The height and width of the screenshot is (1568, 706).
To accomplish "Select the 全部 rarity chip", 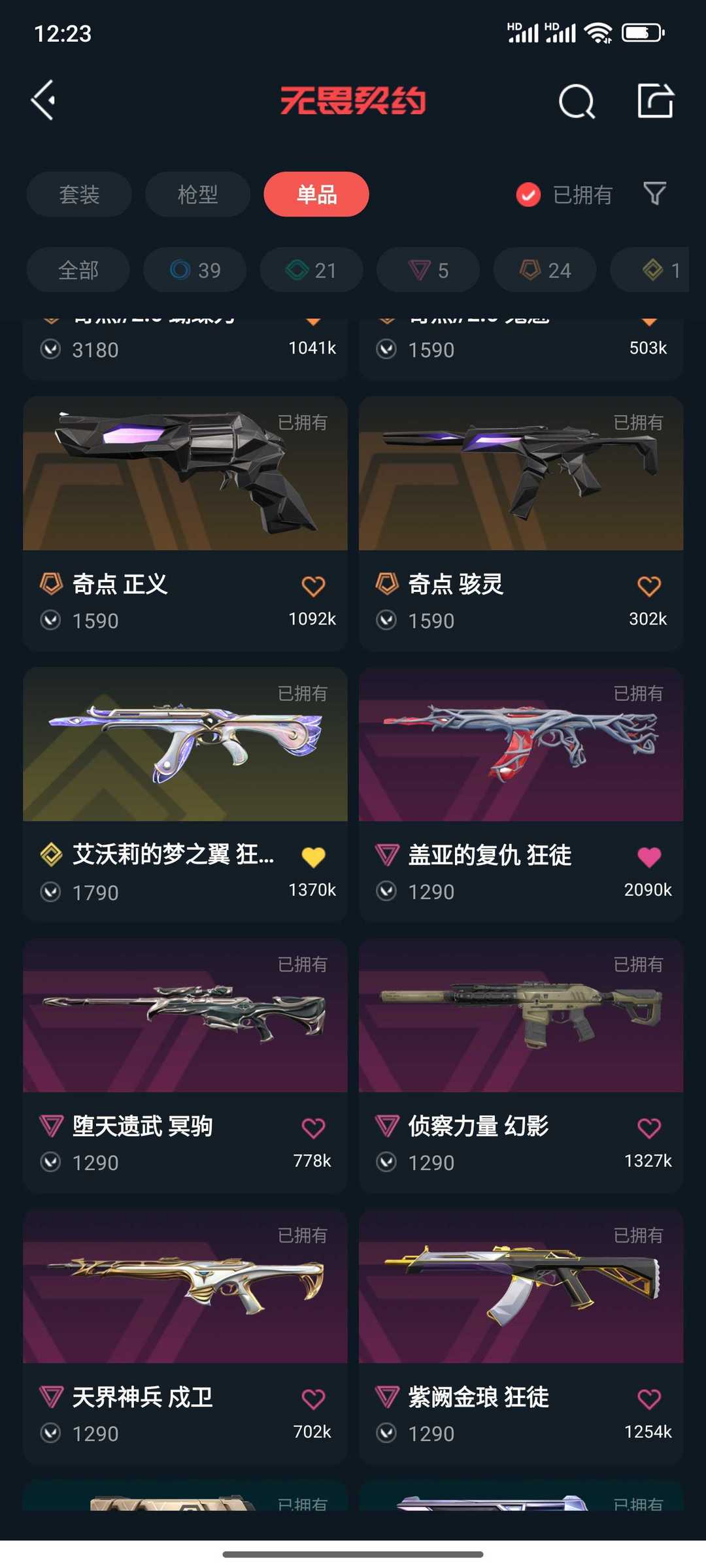I will click(x=78, y=270).
